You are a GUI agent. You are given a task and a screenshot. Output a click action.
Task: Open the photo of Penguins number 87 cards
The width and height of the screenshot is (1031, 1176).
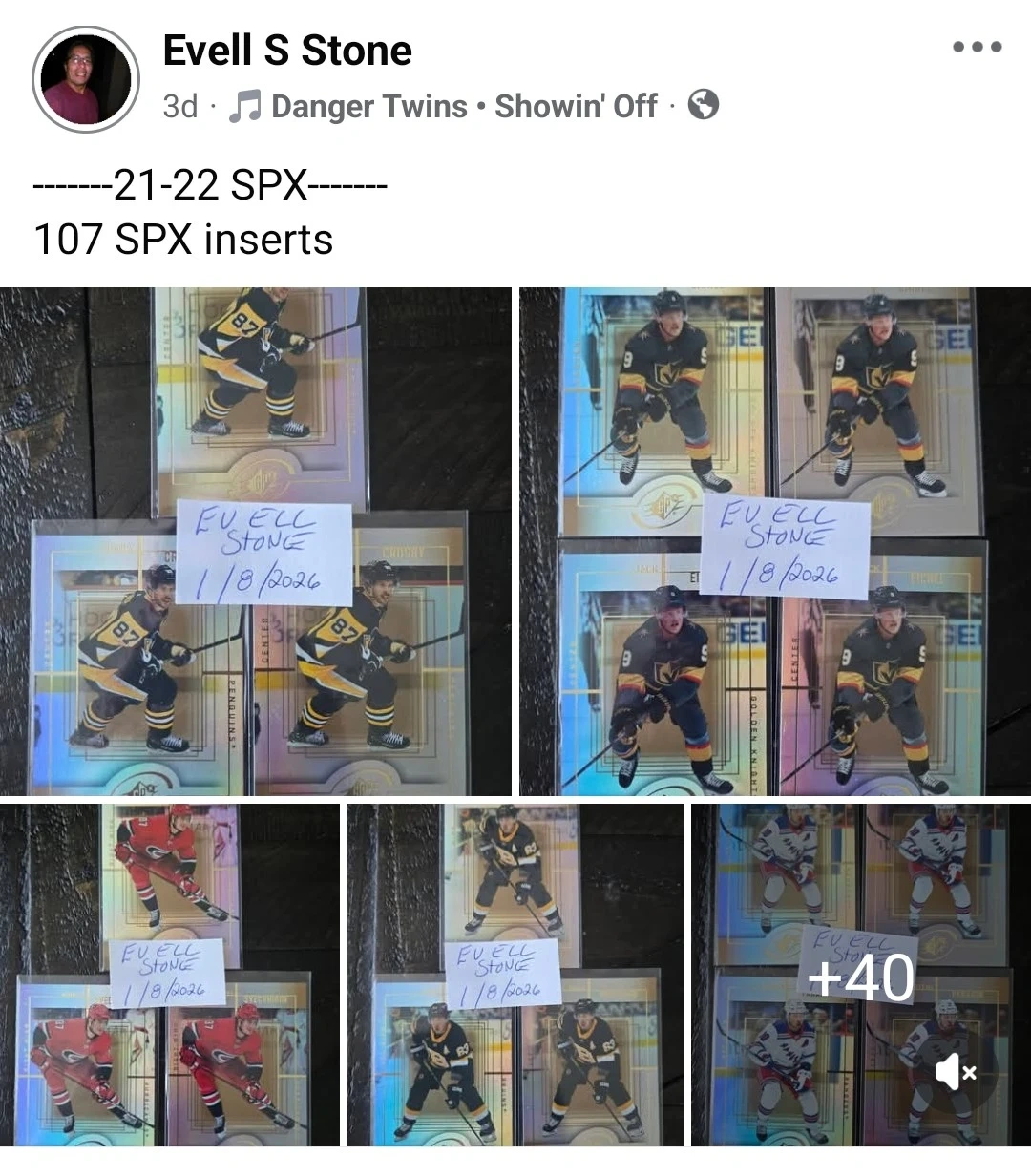coord(256,541)
